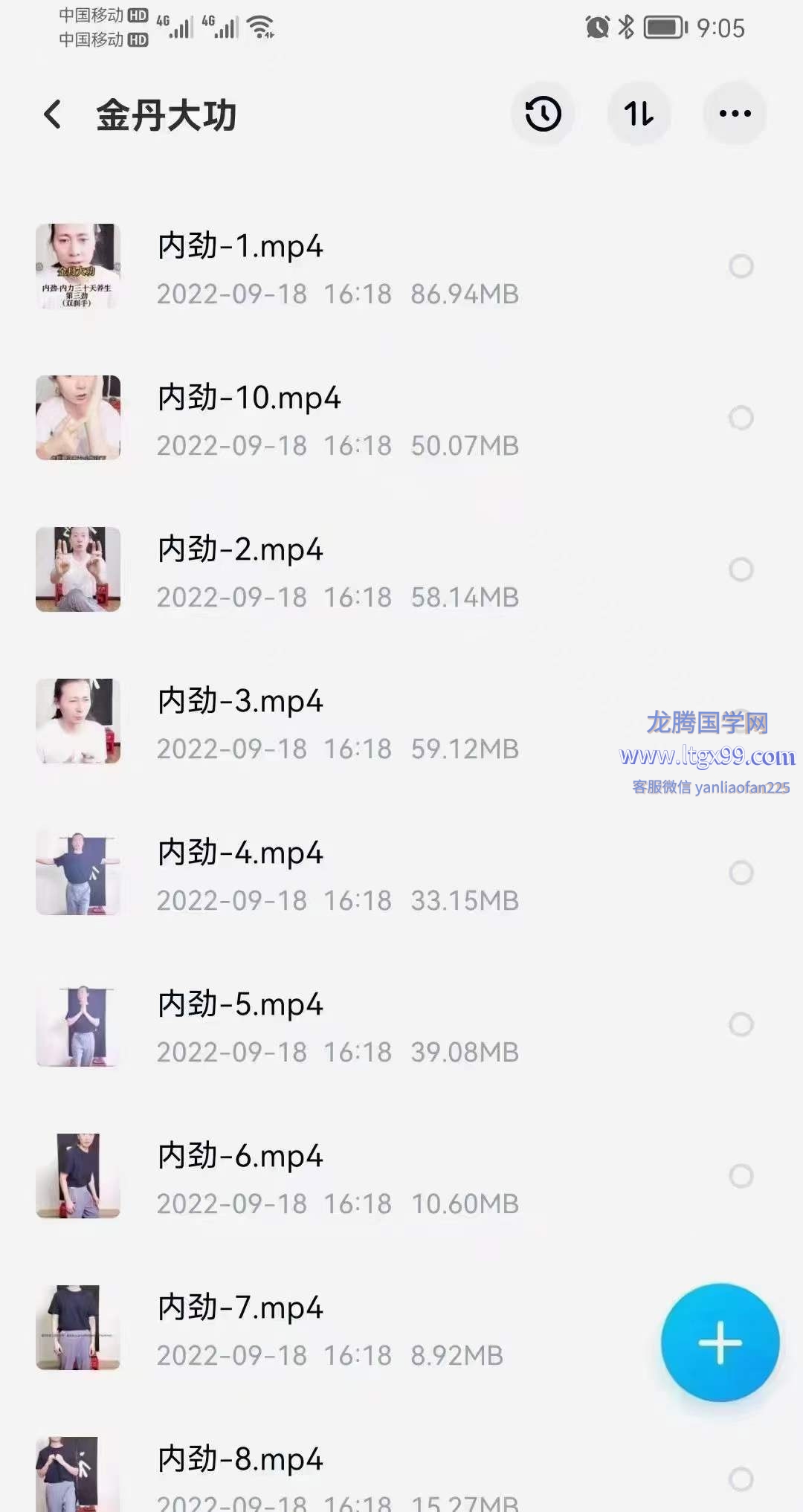Open 内劲-5.mp4 video

click(x=240, y=1005)
